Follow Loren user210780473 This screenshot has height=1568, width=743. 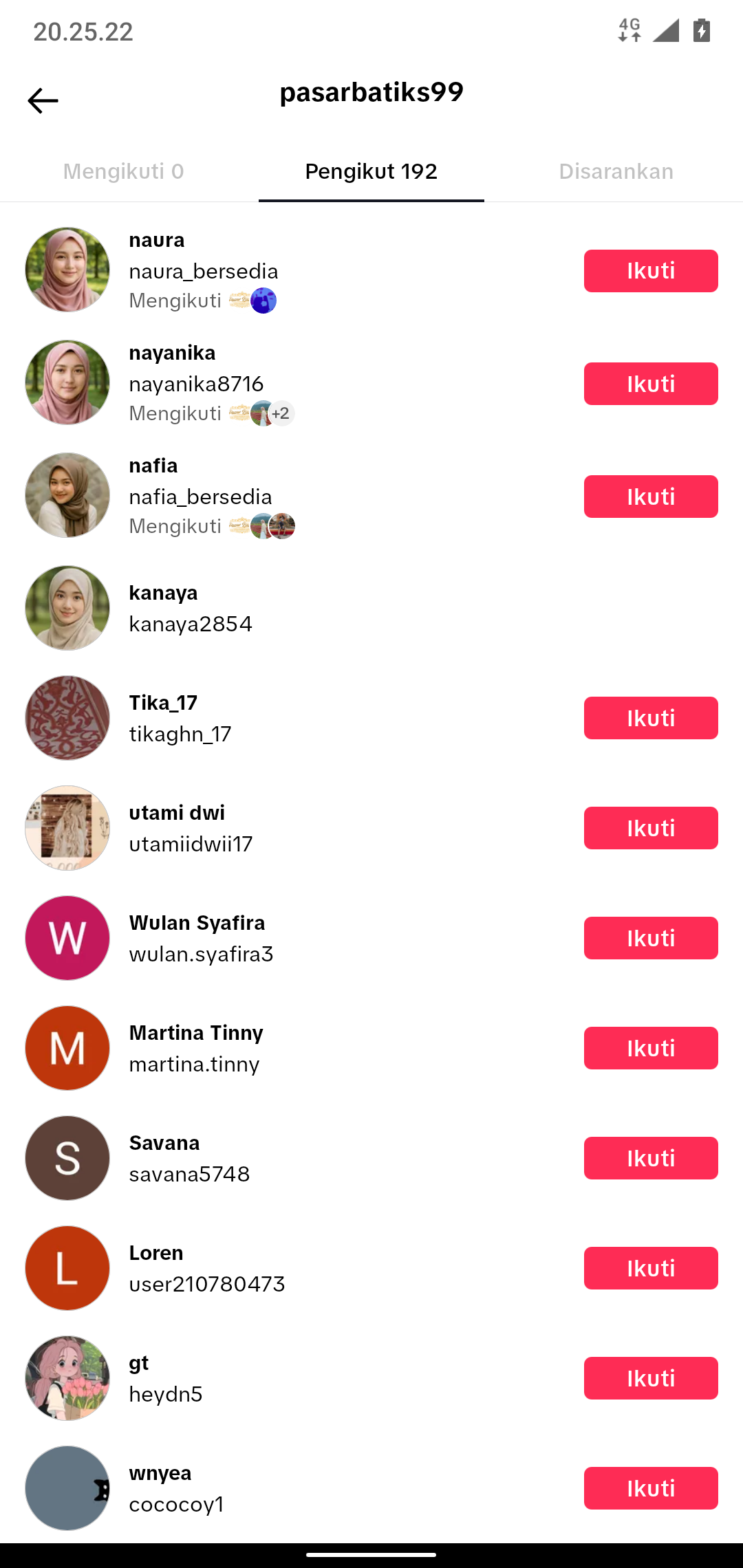tap(651, 1268)
